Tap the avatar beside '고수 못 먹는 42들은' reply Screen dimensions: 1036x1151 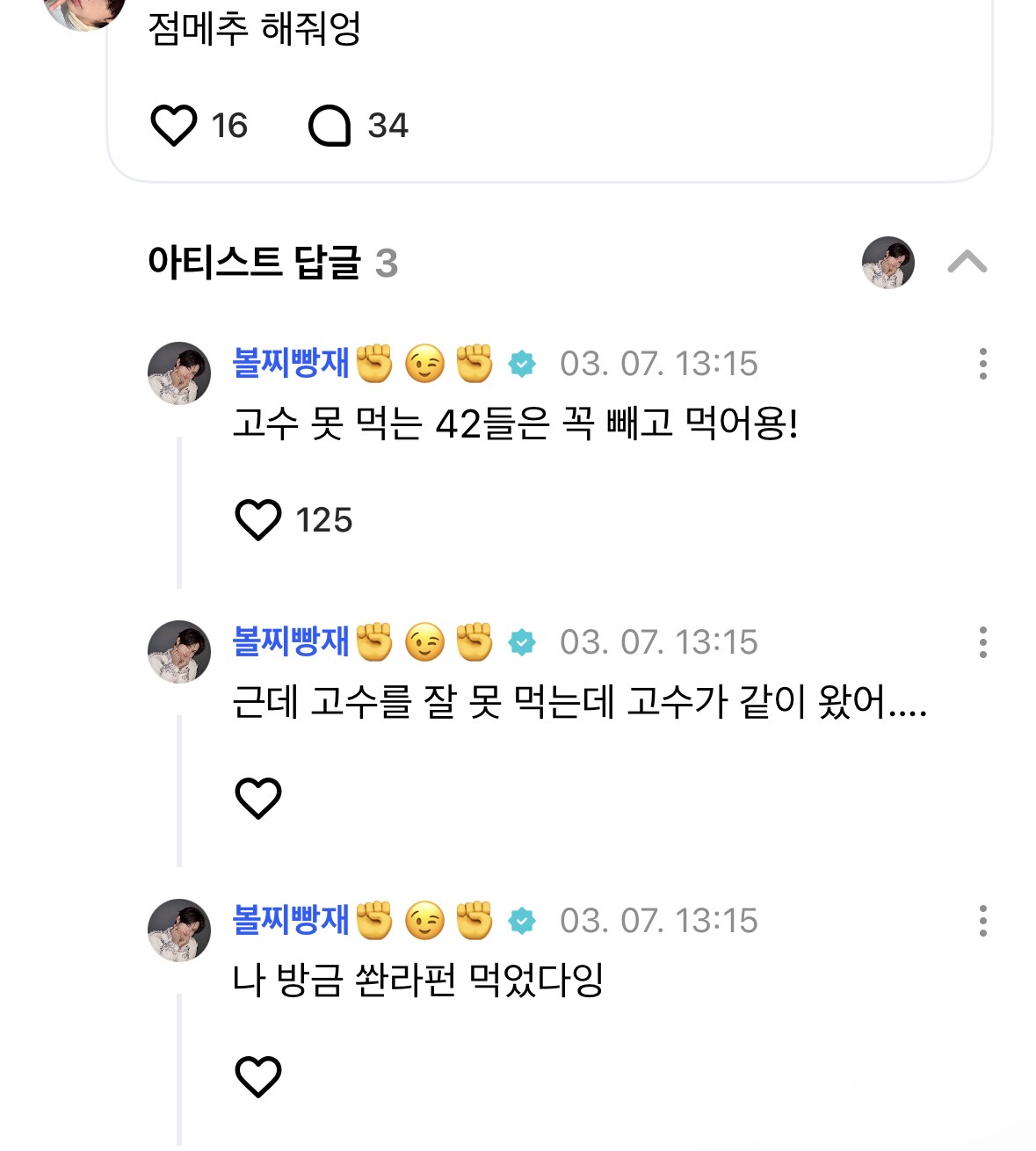(x=179, y=373)
